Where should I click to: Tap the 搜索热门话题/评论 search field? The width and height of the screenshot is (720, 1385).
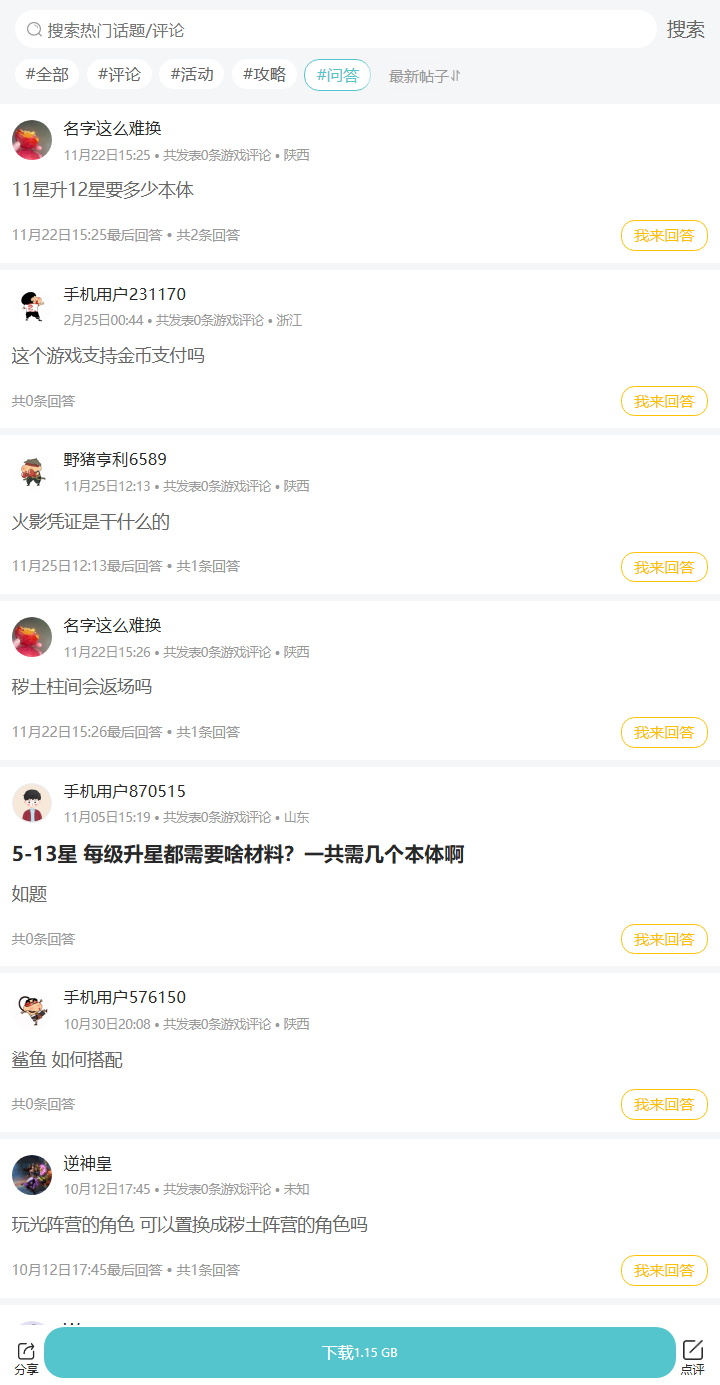[335, 30]
